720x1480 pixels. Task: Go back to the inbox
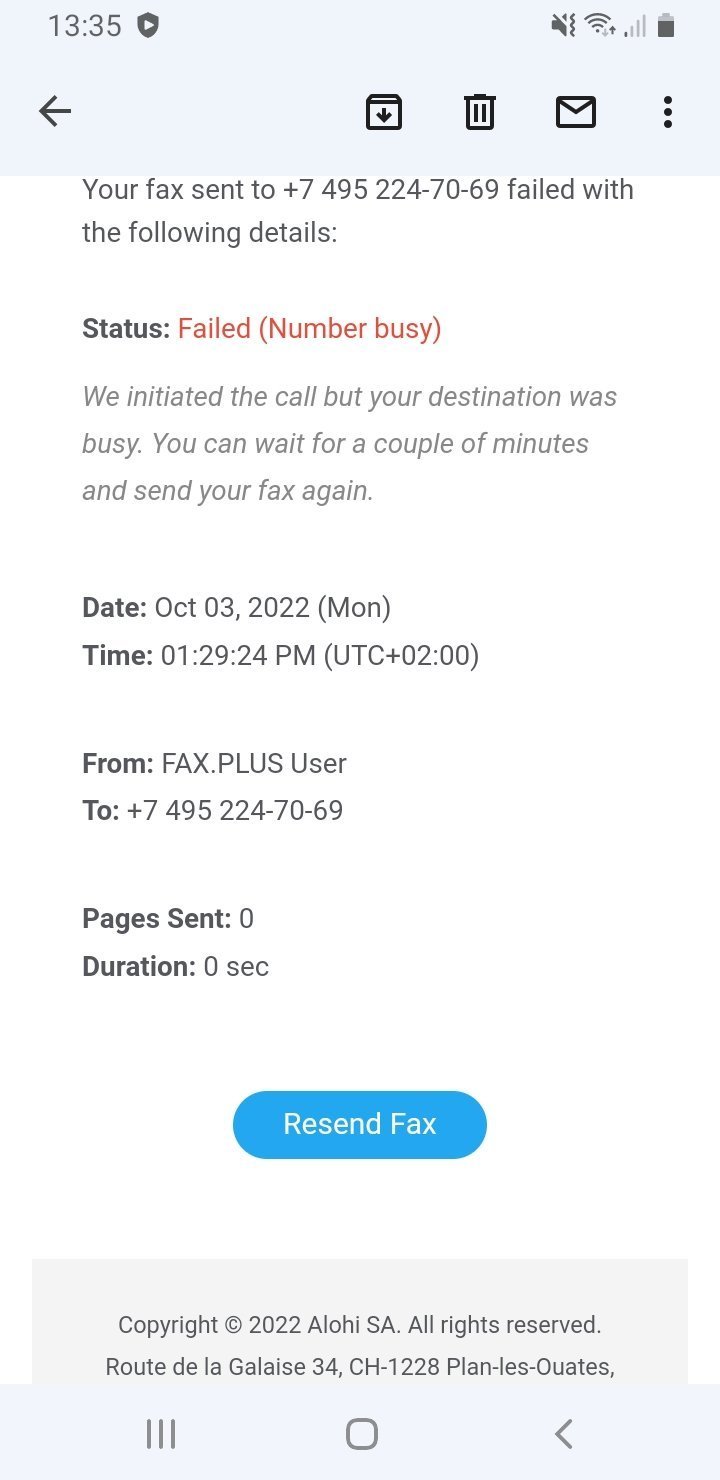(55, 111)
